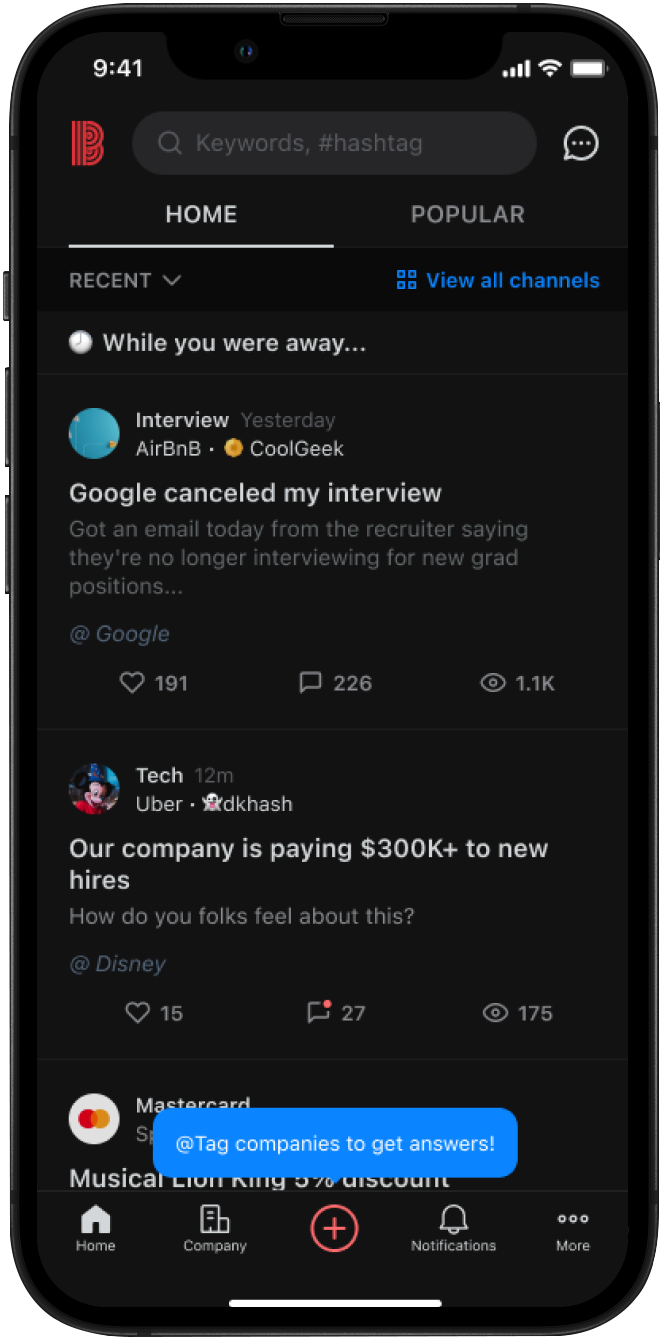Viewport: 660px width, 1340px height.
Task: Open the @ Disney company tag
Action: (117, 964)
